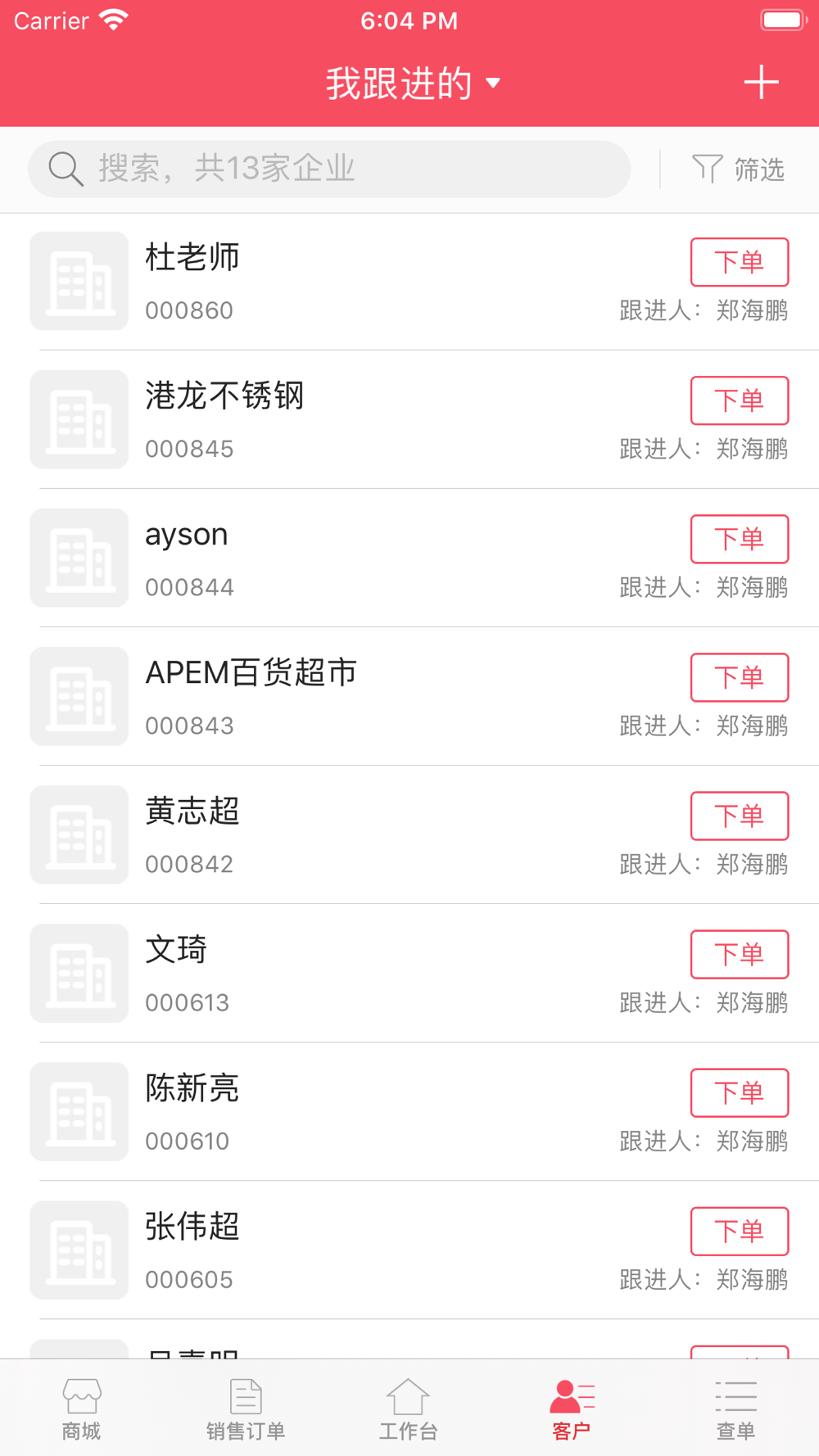Switch to the 商城 tab

coord(81,1409)
